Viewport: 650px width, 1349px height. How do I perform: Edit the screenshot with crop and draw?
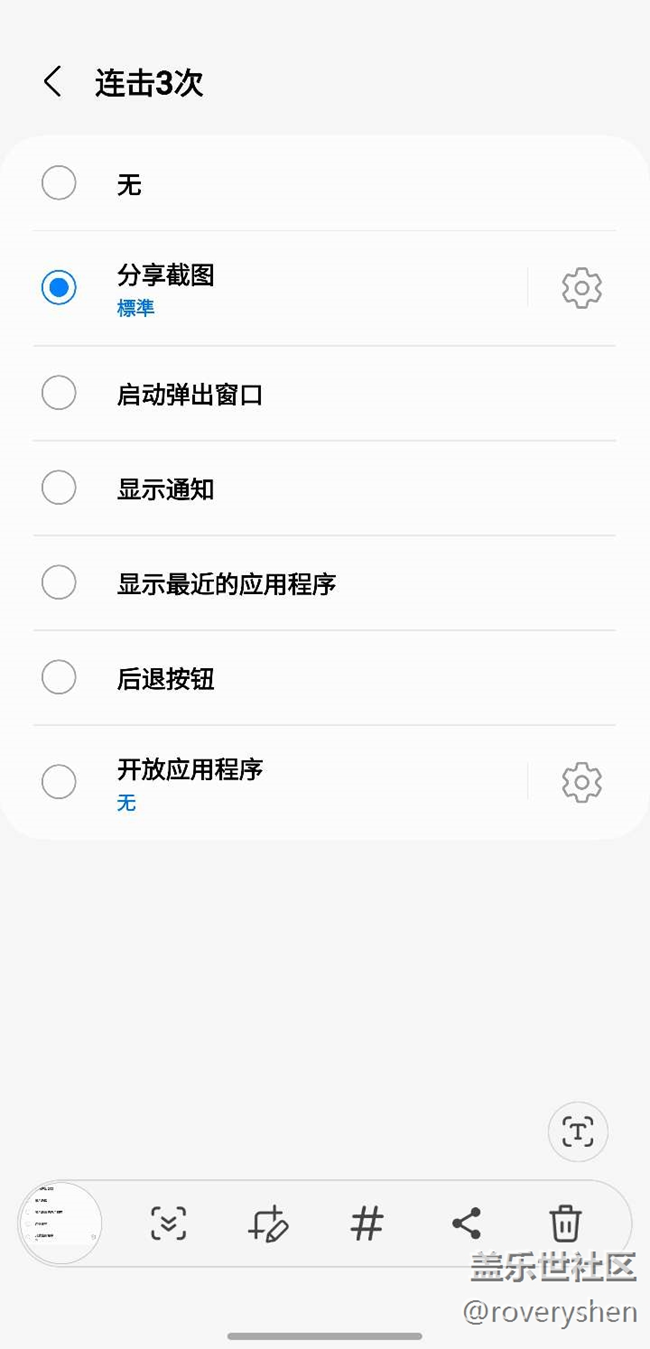[268, 1223]
